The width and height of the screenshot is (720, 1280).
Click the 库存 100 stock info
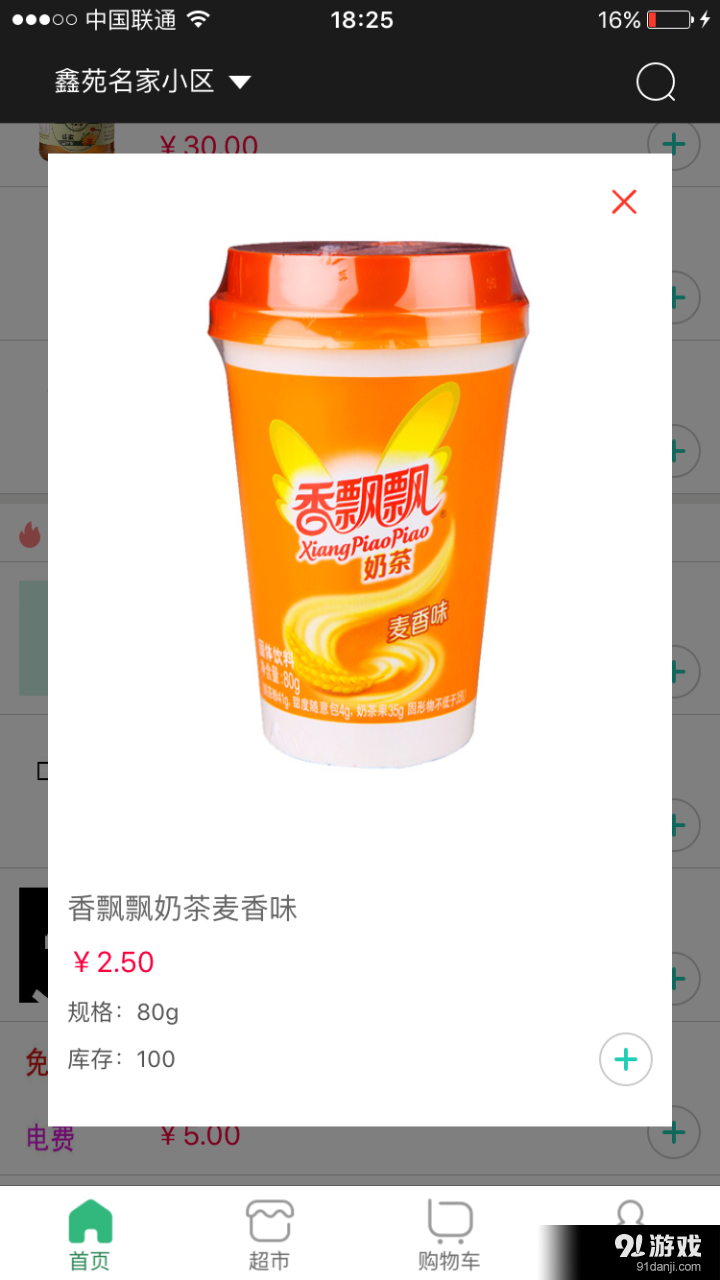pyautogui.click(x=120, y=1059)
